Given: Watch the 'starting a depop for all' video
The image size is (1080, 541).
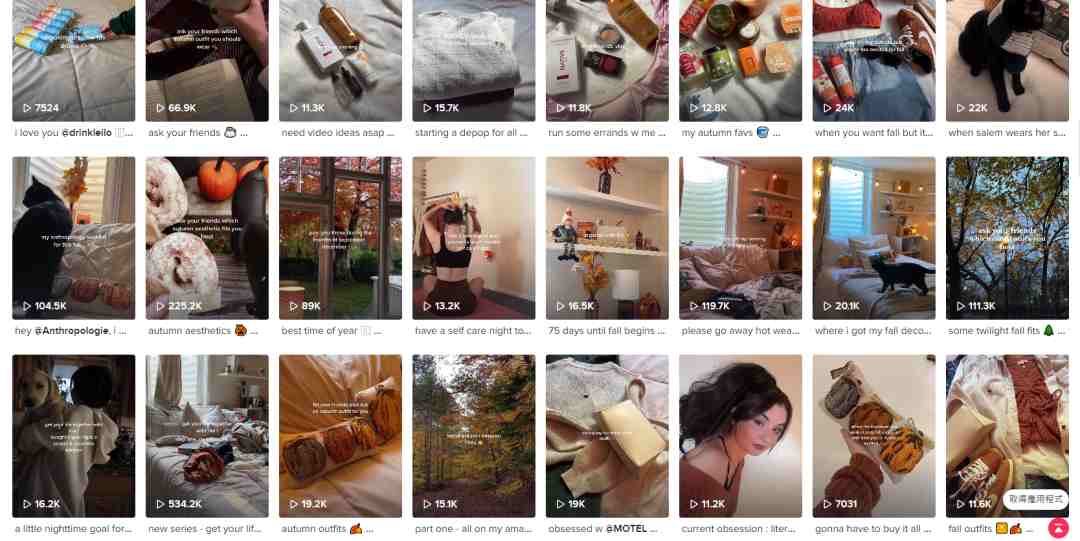Looking at the screenshot, I should (x=474, y=60).
